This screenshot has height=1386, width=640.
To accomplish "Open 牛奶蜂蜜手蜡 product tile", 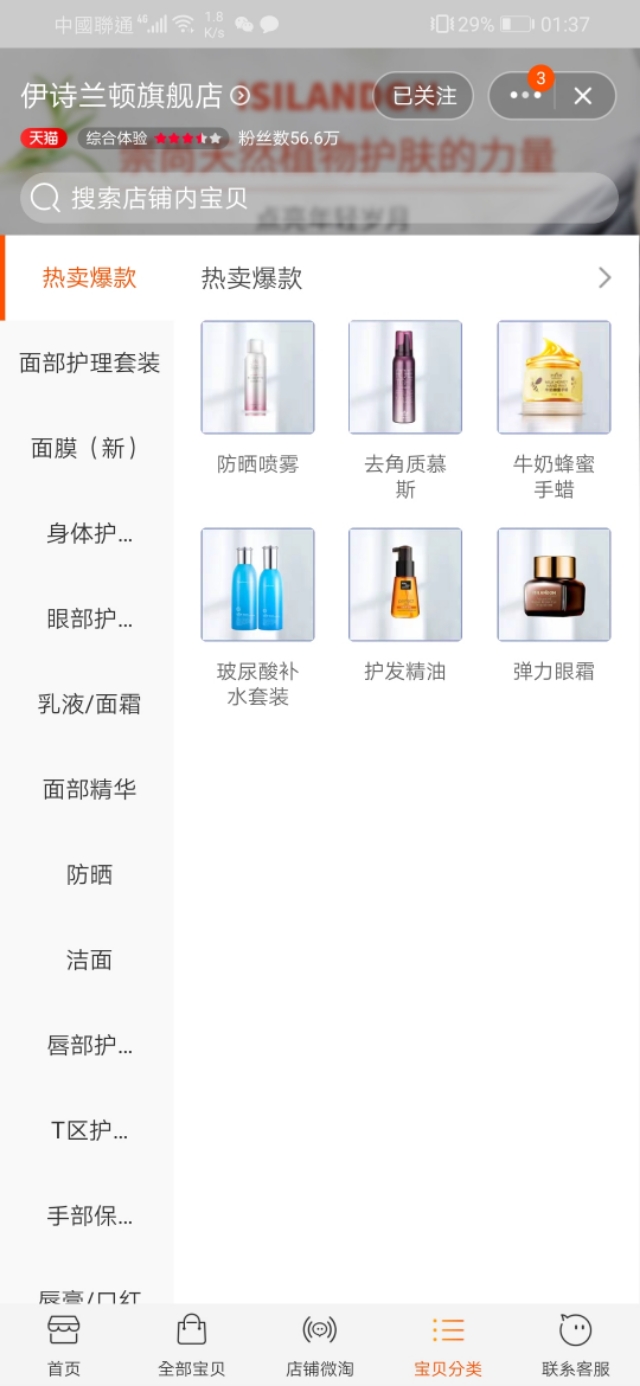I will click(554, 377).
